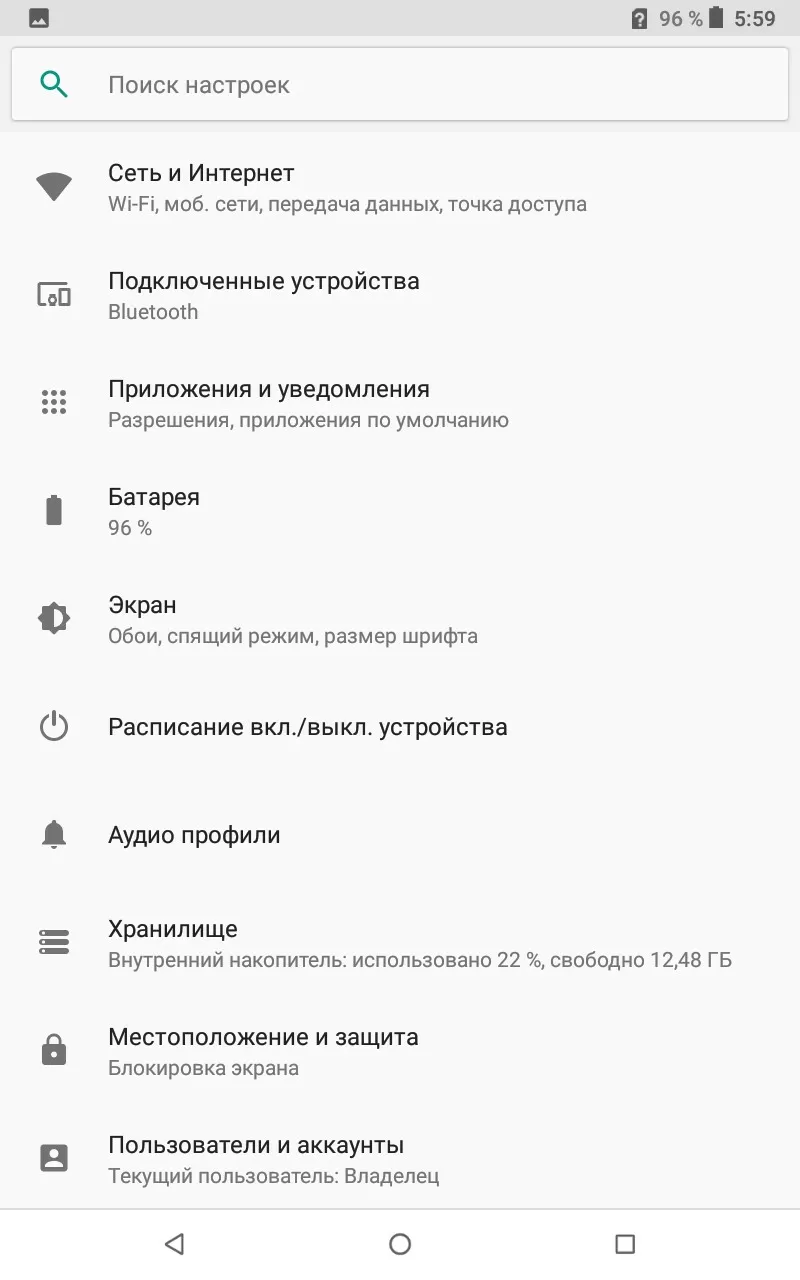
Task: Open Расписание вкл./выкл. устройства
Action: (x=400, y=727)
